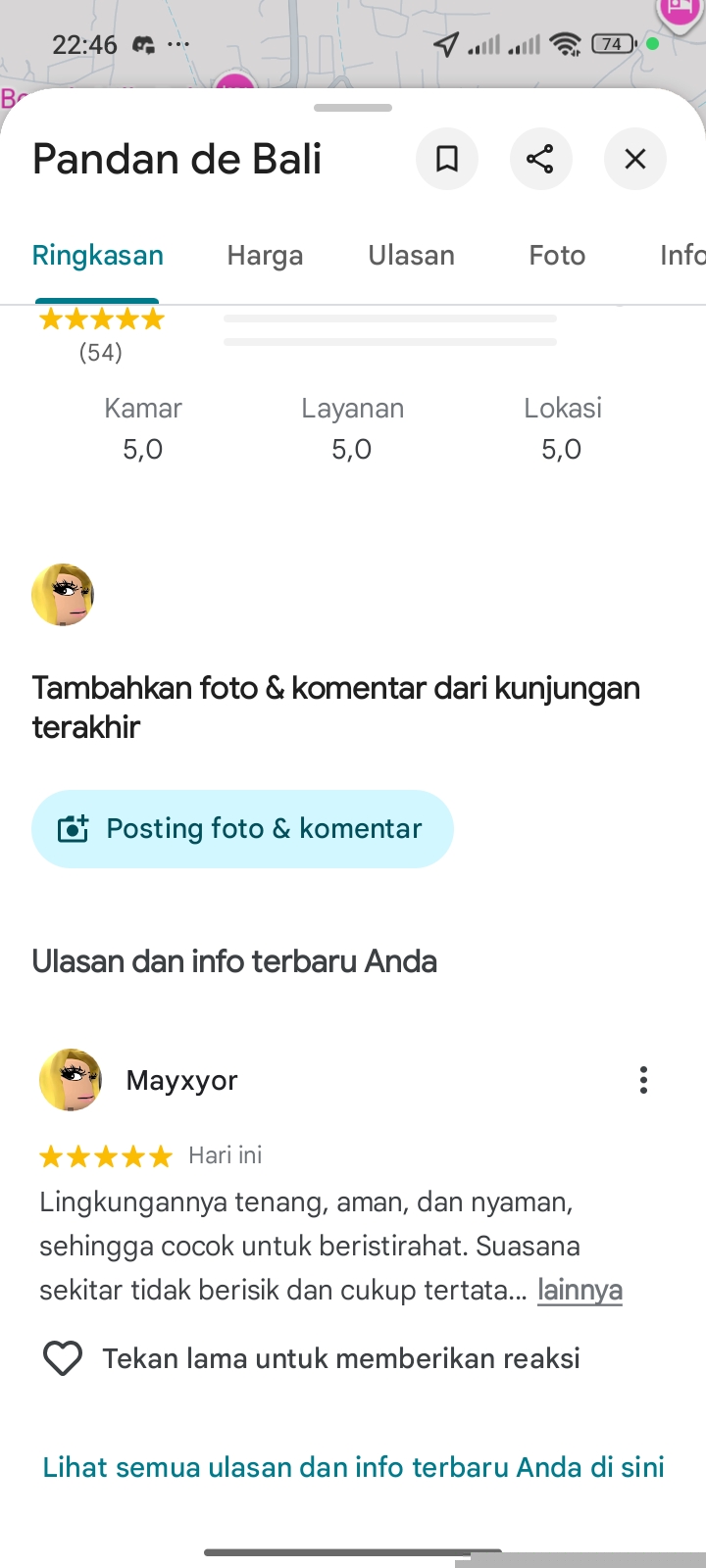Select the Ringkasan tab
Viewport: 706px width, 1568px height.
click(98, 256)
